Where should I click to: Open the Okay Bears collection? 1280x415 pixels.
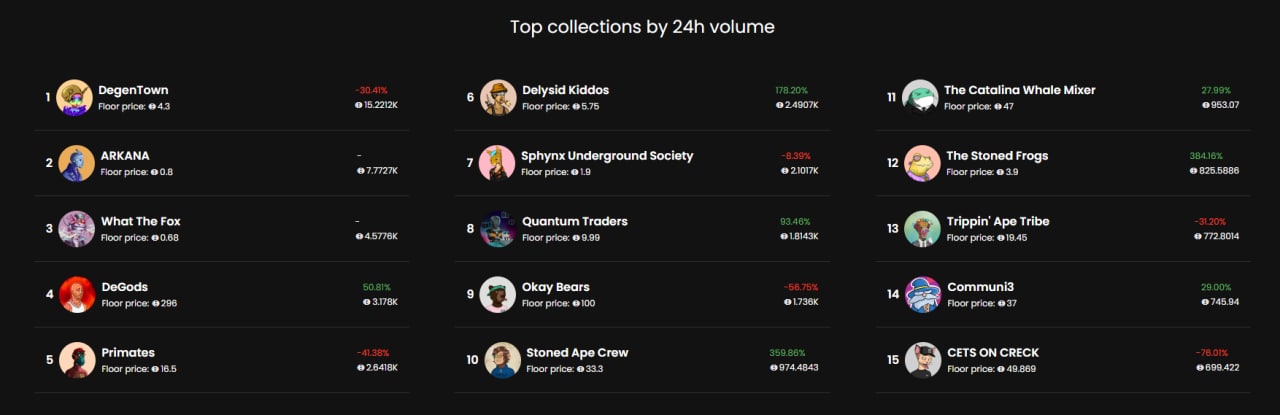coord(642,294)
